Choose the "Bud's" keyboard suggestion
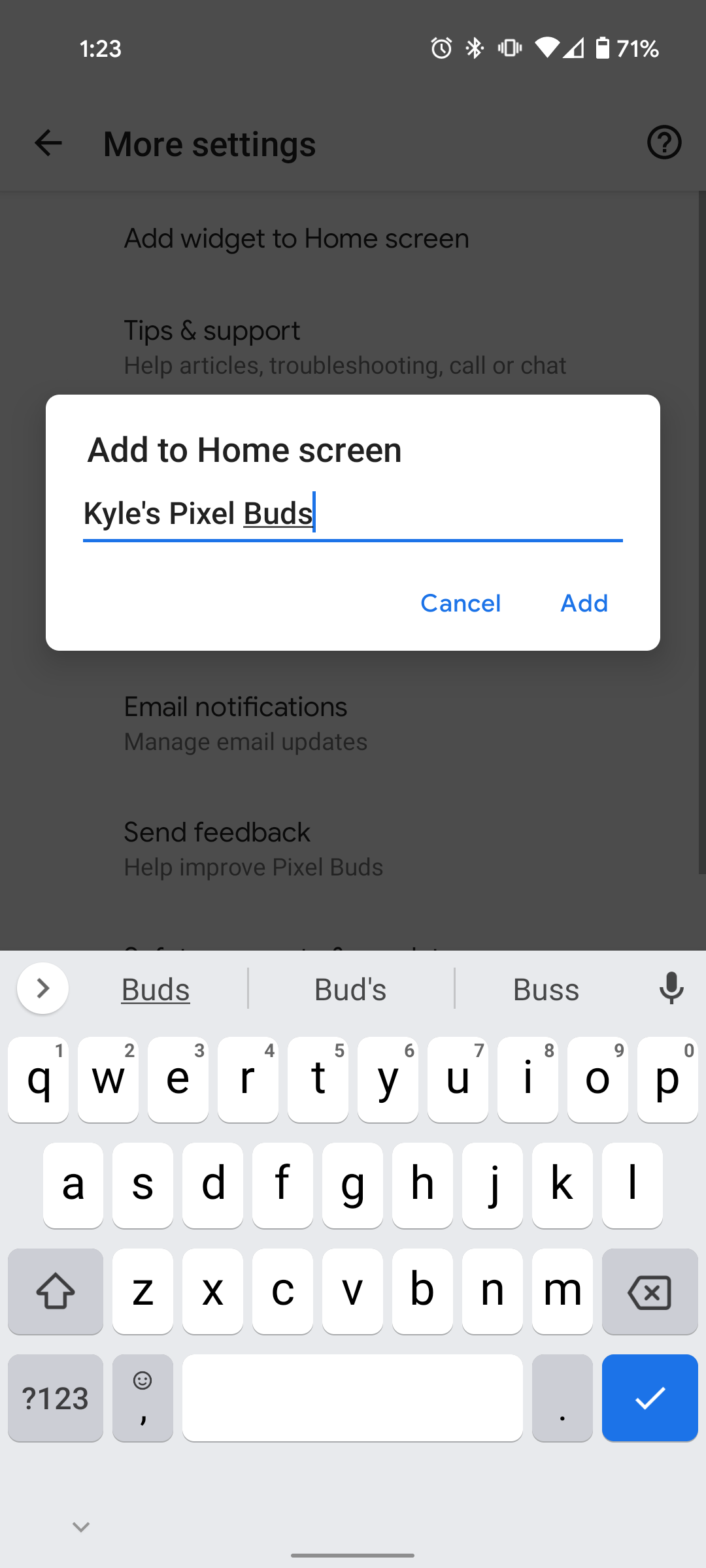Viewport: 706px width, 1568px height. click(x=350, y=989)
